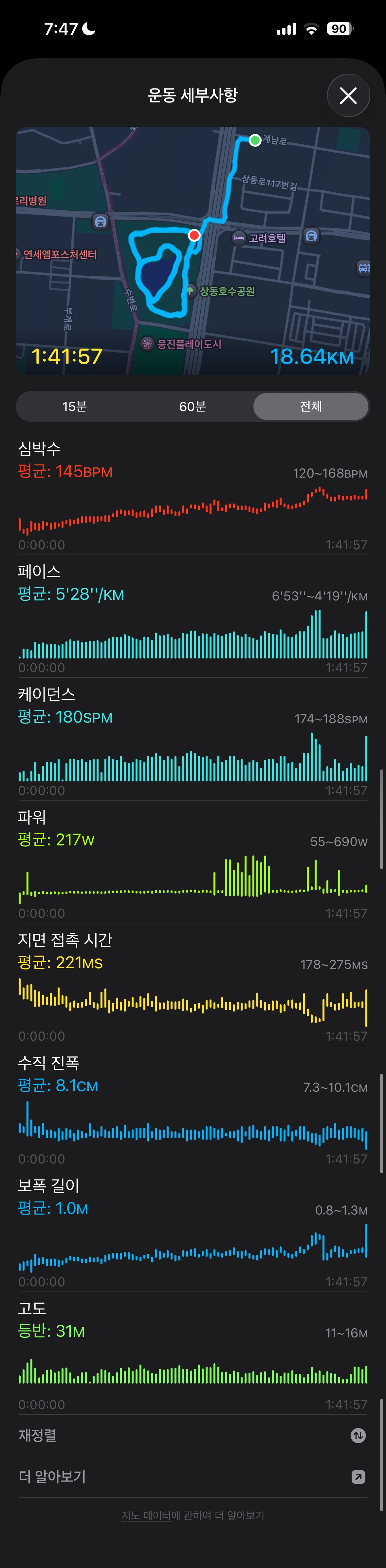Open the 더 알아보기 row
Screen dimensions: 386x1568
pyautogui.click(x=193, y=1477)
